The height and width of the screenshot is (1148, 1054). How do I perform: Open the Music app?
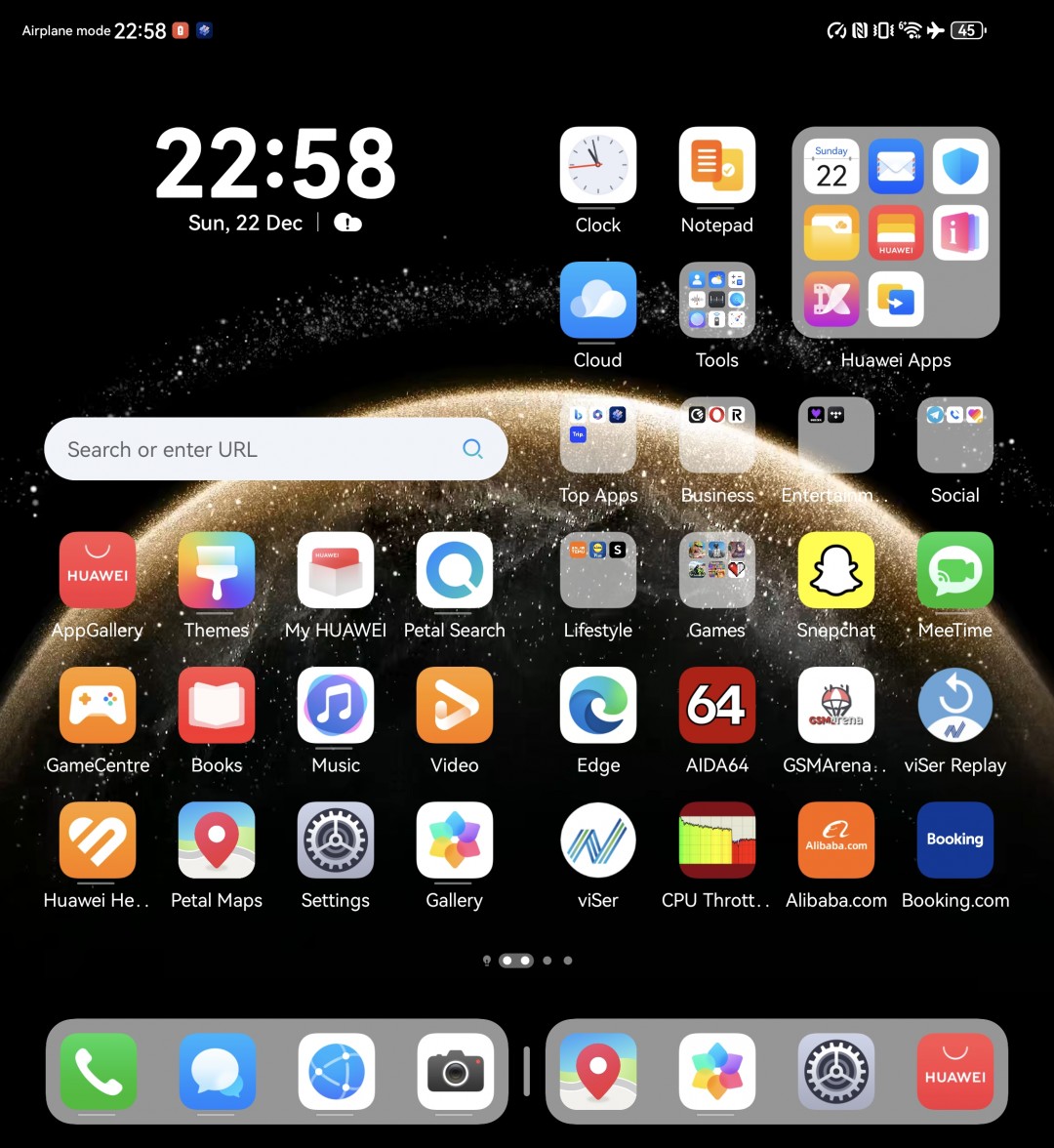pos(335,705)
